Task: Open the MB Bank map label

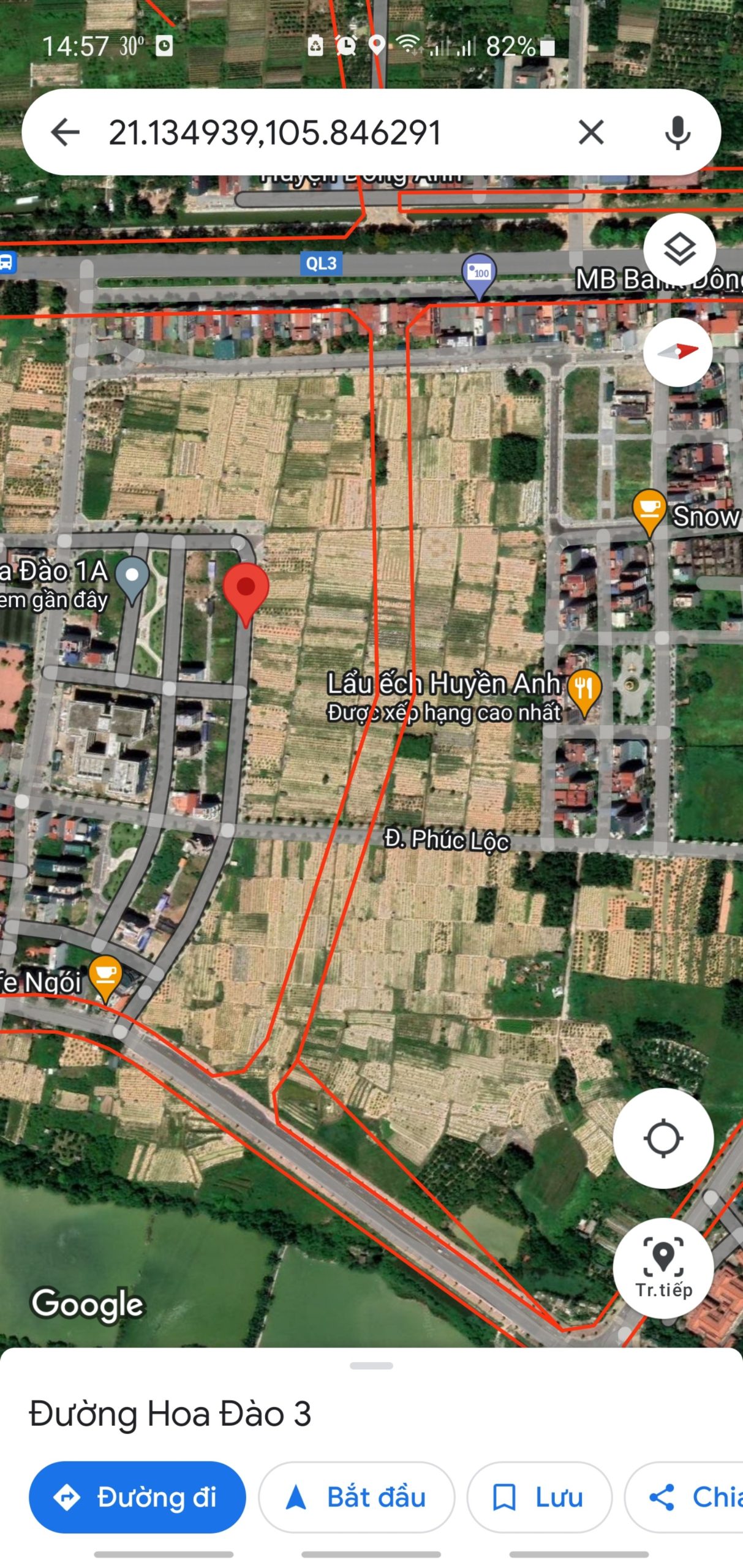Action: coord(658,280)
